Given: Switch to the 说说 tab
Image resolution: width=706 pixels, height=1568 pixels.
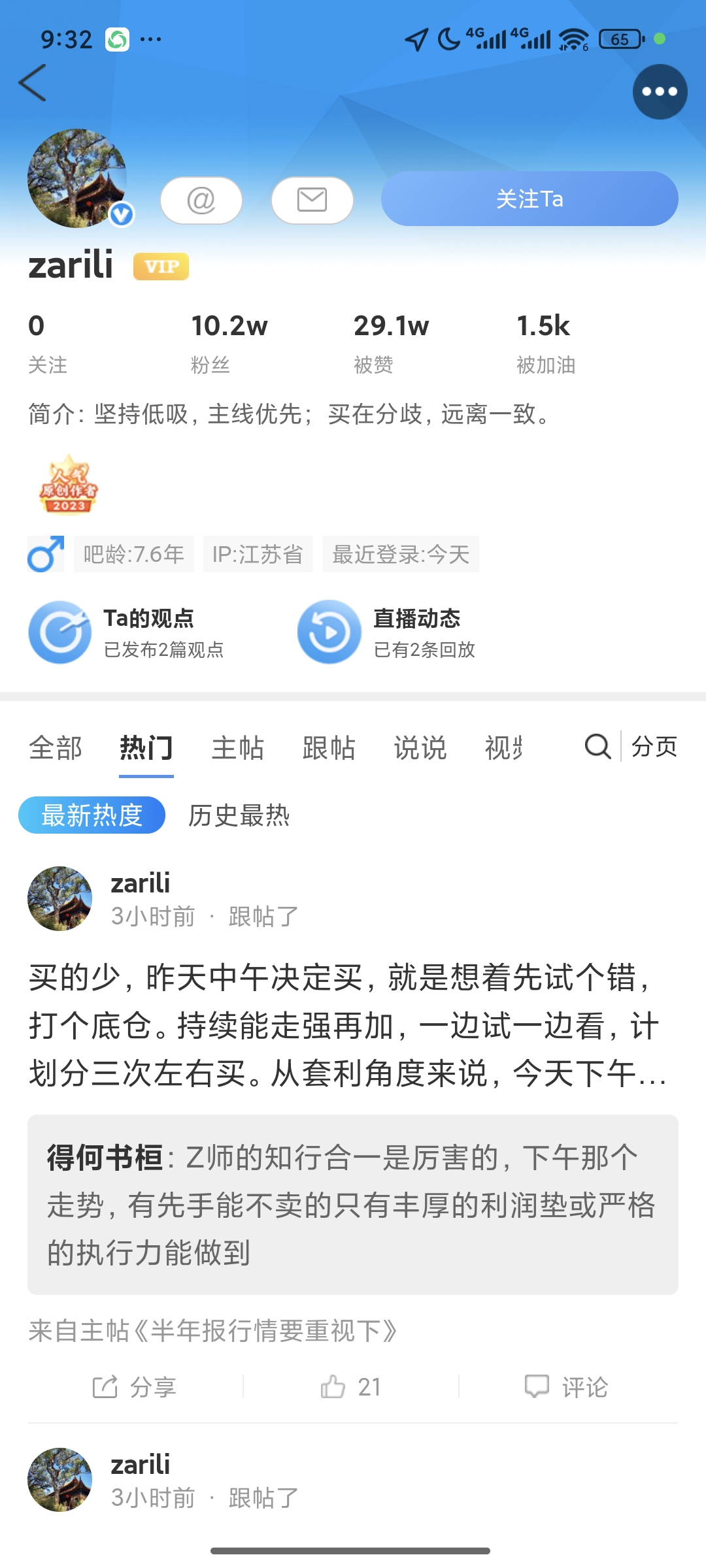Looking at the screenshot, I should click(420, 747).
